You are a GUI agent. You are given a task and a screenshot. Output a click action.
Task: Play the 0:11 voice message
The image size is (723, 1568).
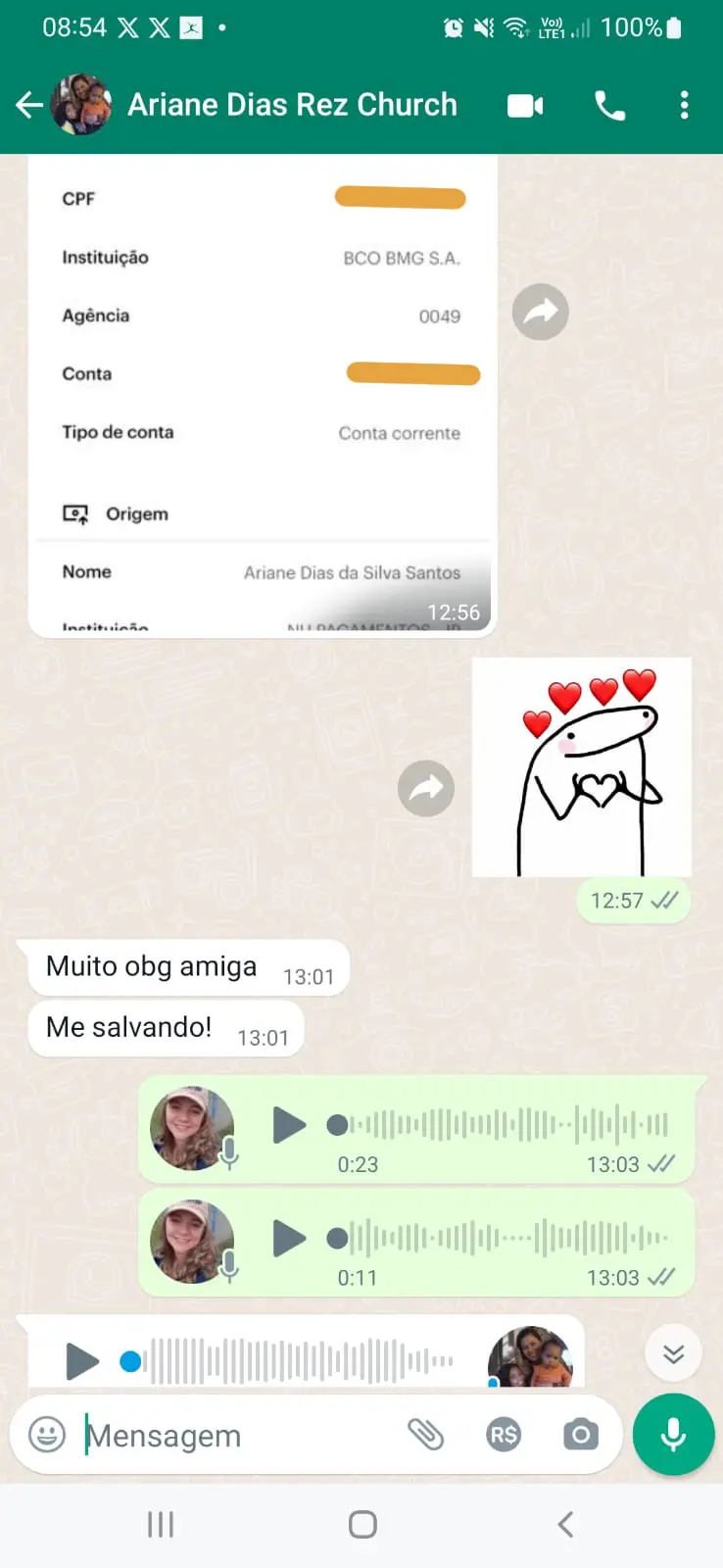288,1239
